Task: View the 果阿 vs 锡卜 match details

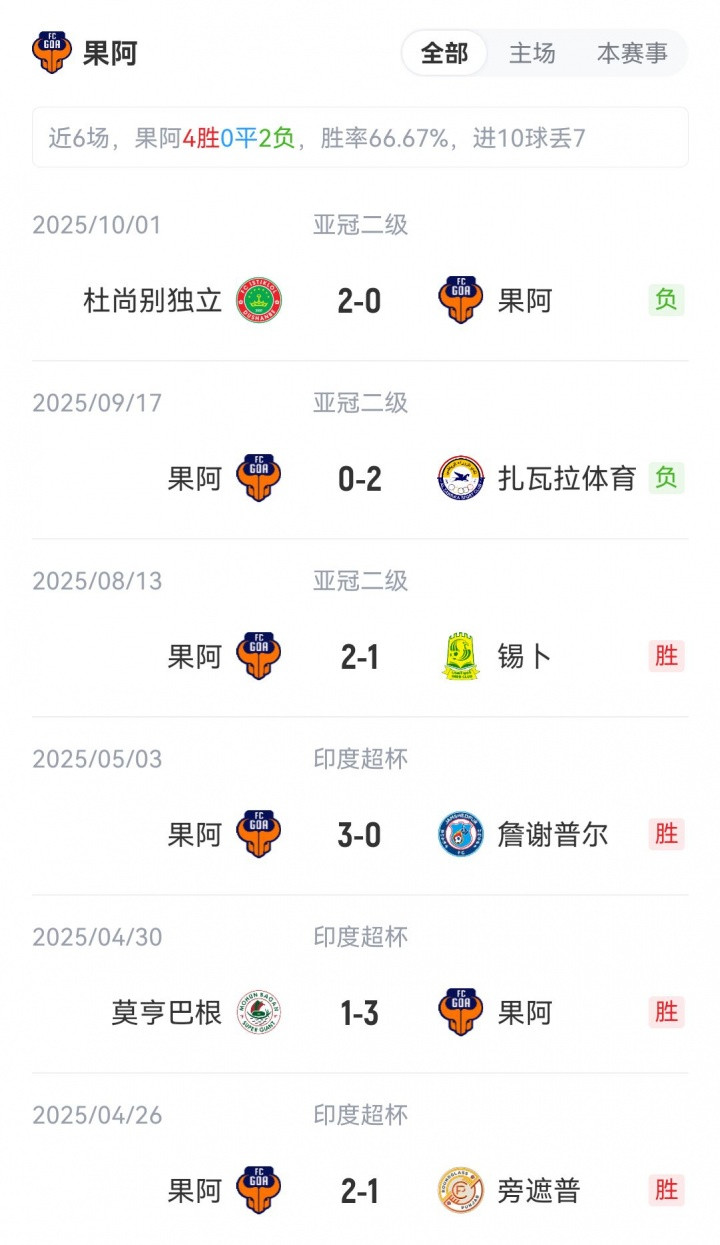Action: [360, 656]
